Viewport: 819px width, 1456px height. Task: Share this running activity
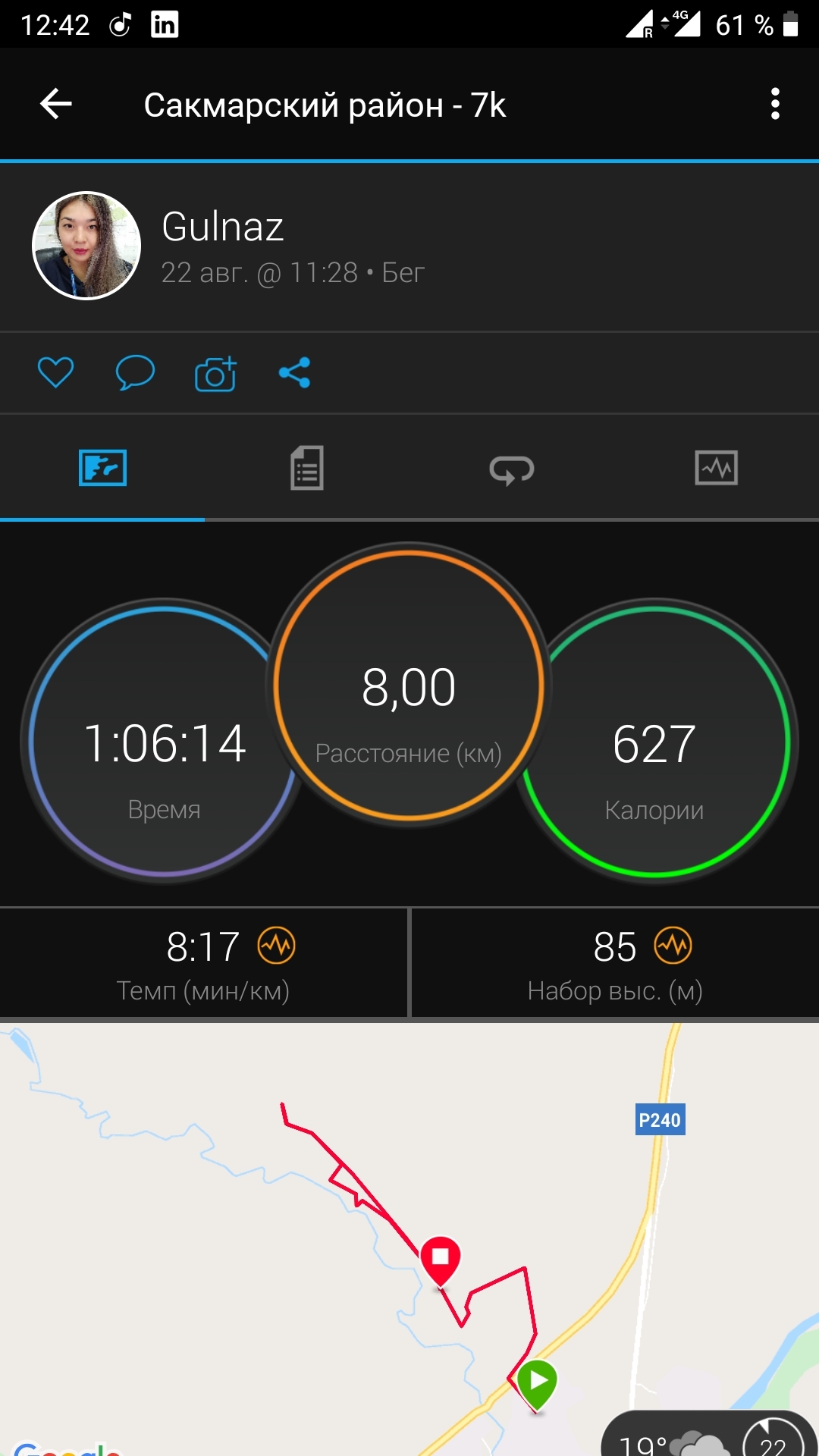[x=295, y=372]
